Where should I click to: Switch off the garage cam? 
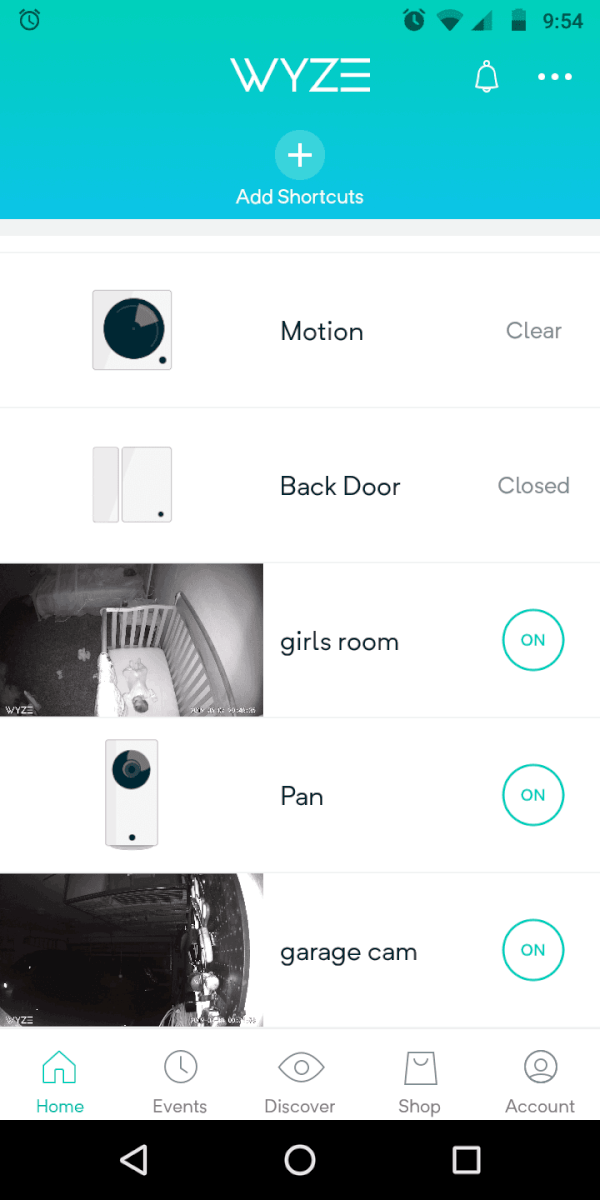click(x=533, y=950)
